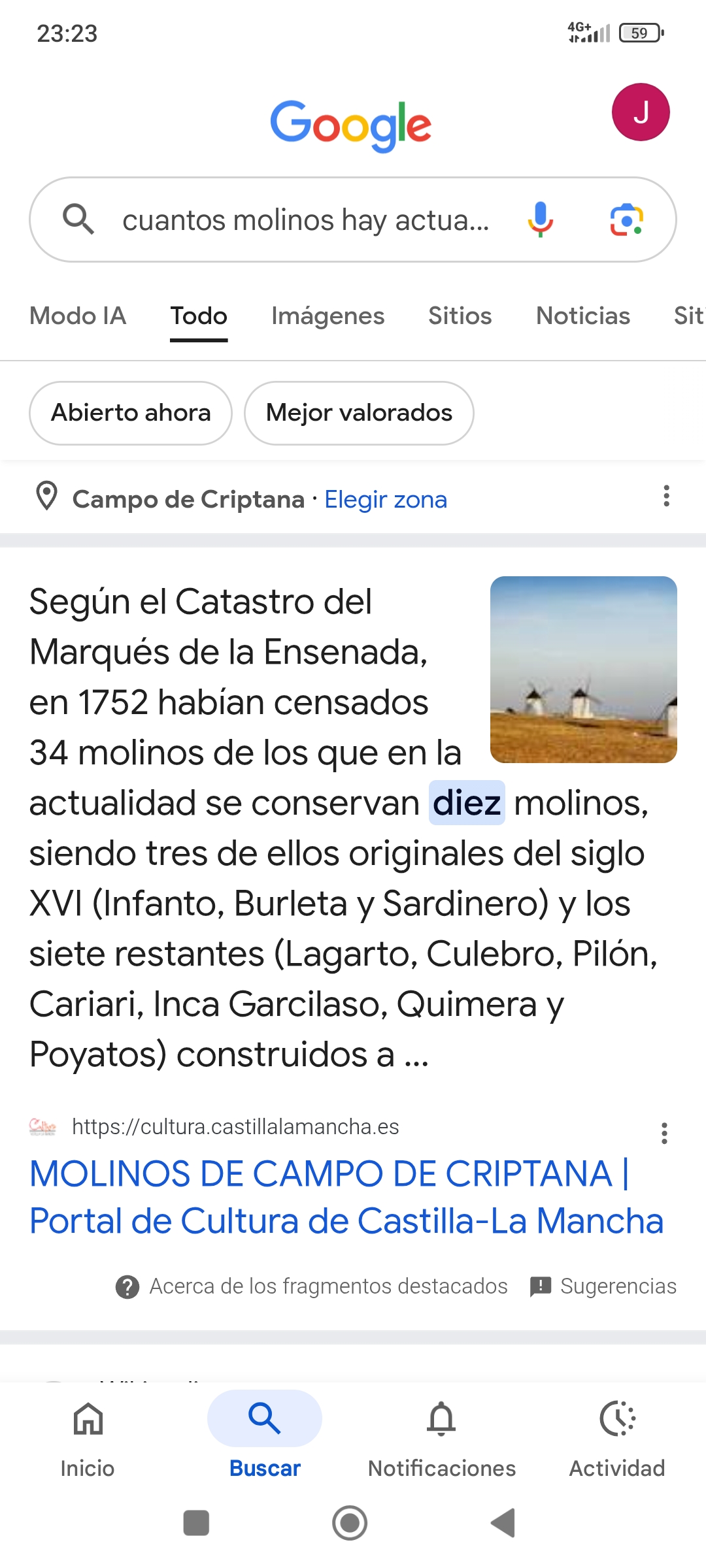Open the windmills snippet thumbnail image
The width and height of the screenshot is (706, 1568).
point(584,668)
